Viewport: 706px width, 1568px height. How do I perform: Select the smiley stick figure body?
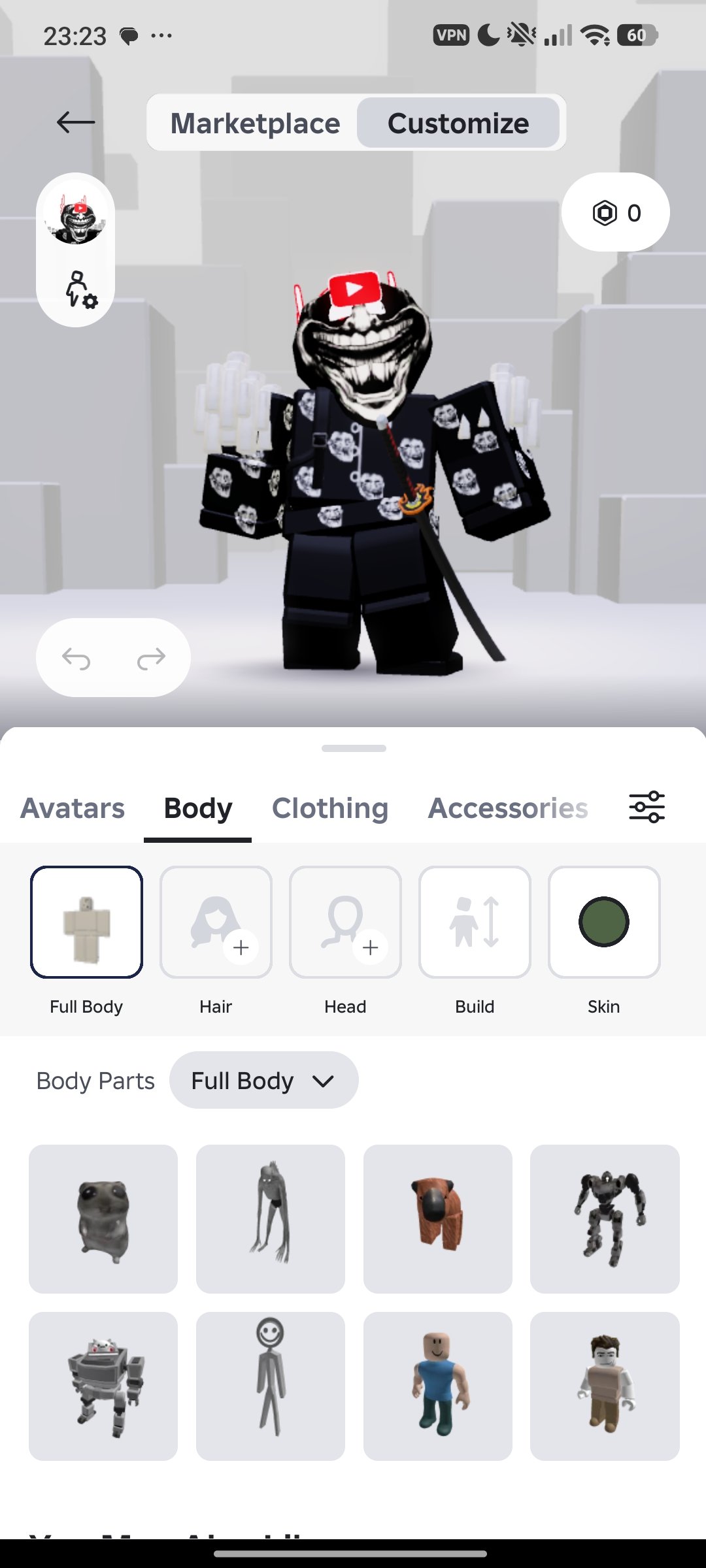click(270, 1386)
